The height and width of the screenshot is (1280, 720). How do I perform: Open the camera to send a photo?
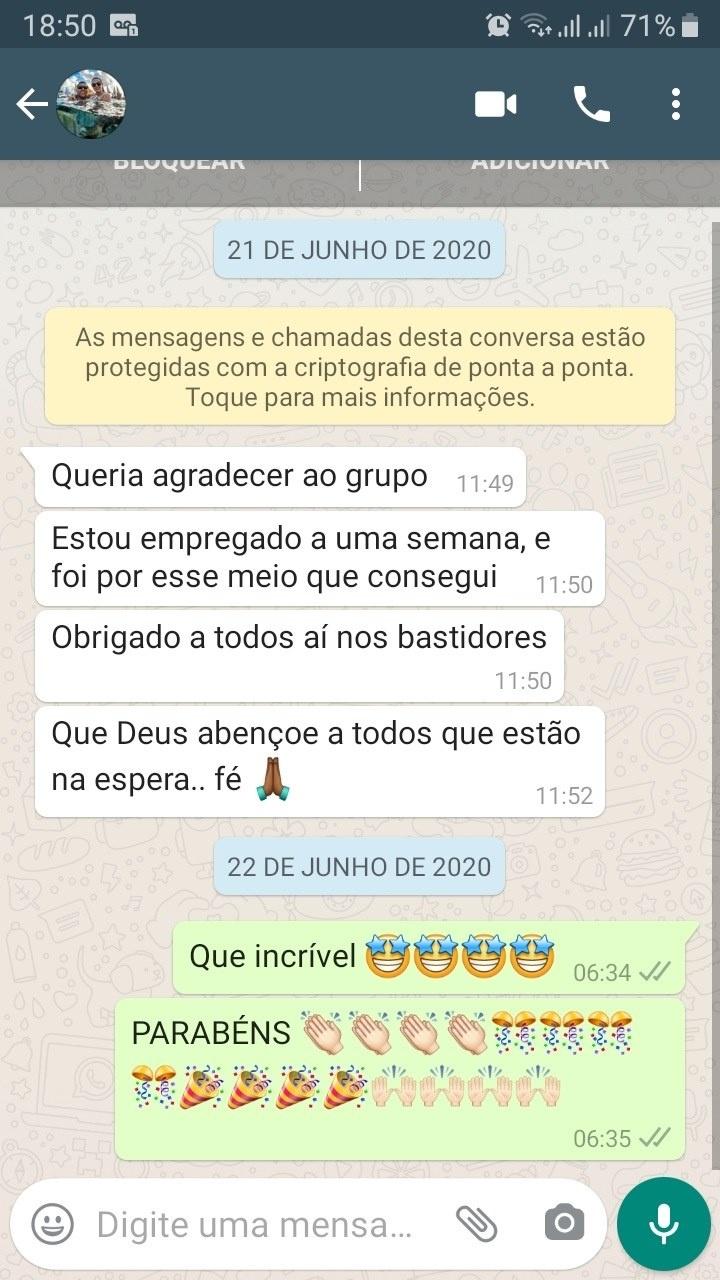pyautogui.click(x=564, y=1223)
